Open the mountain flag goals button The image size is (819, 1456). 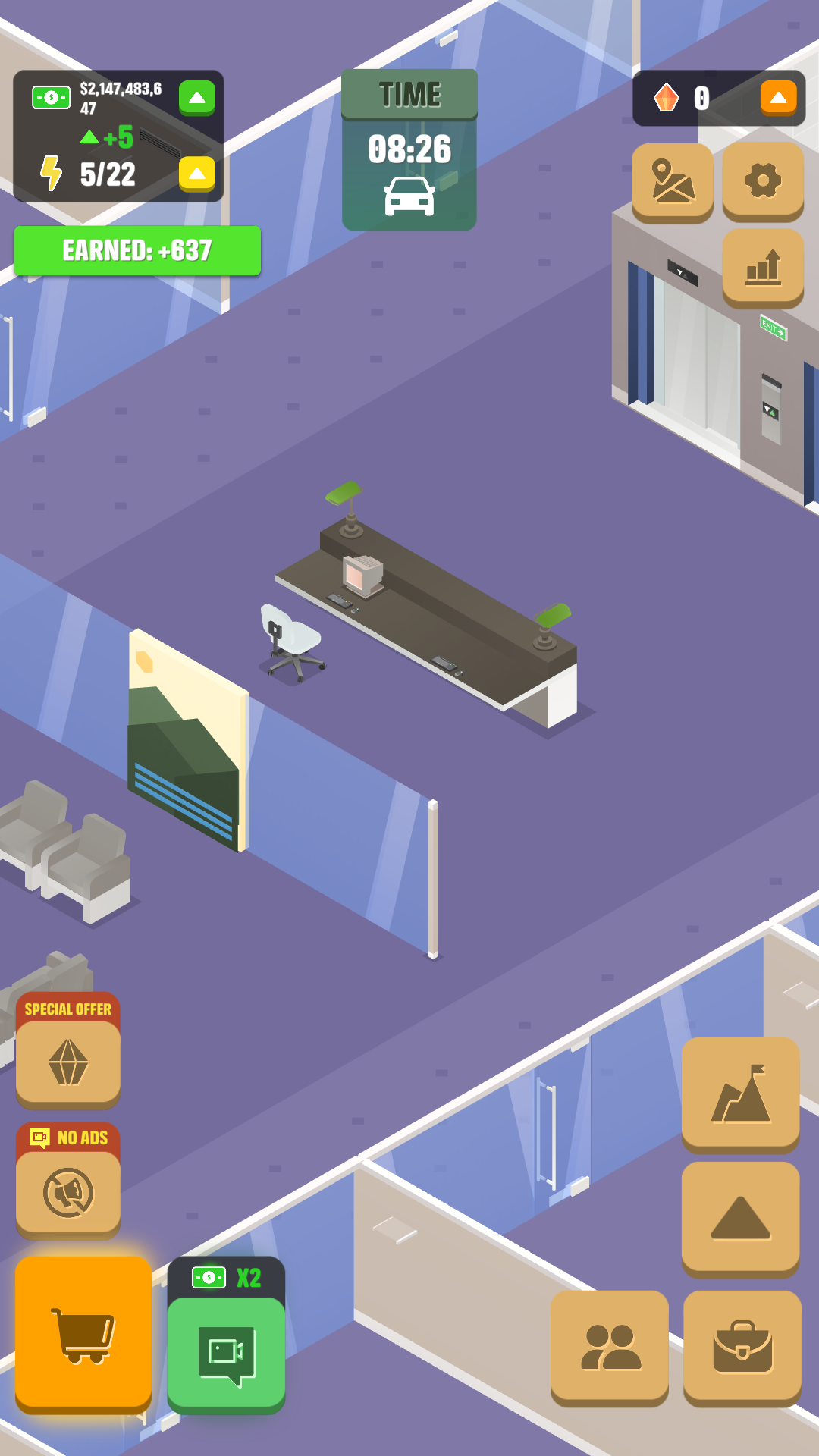coord(740,1094)
